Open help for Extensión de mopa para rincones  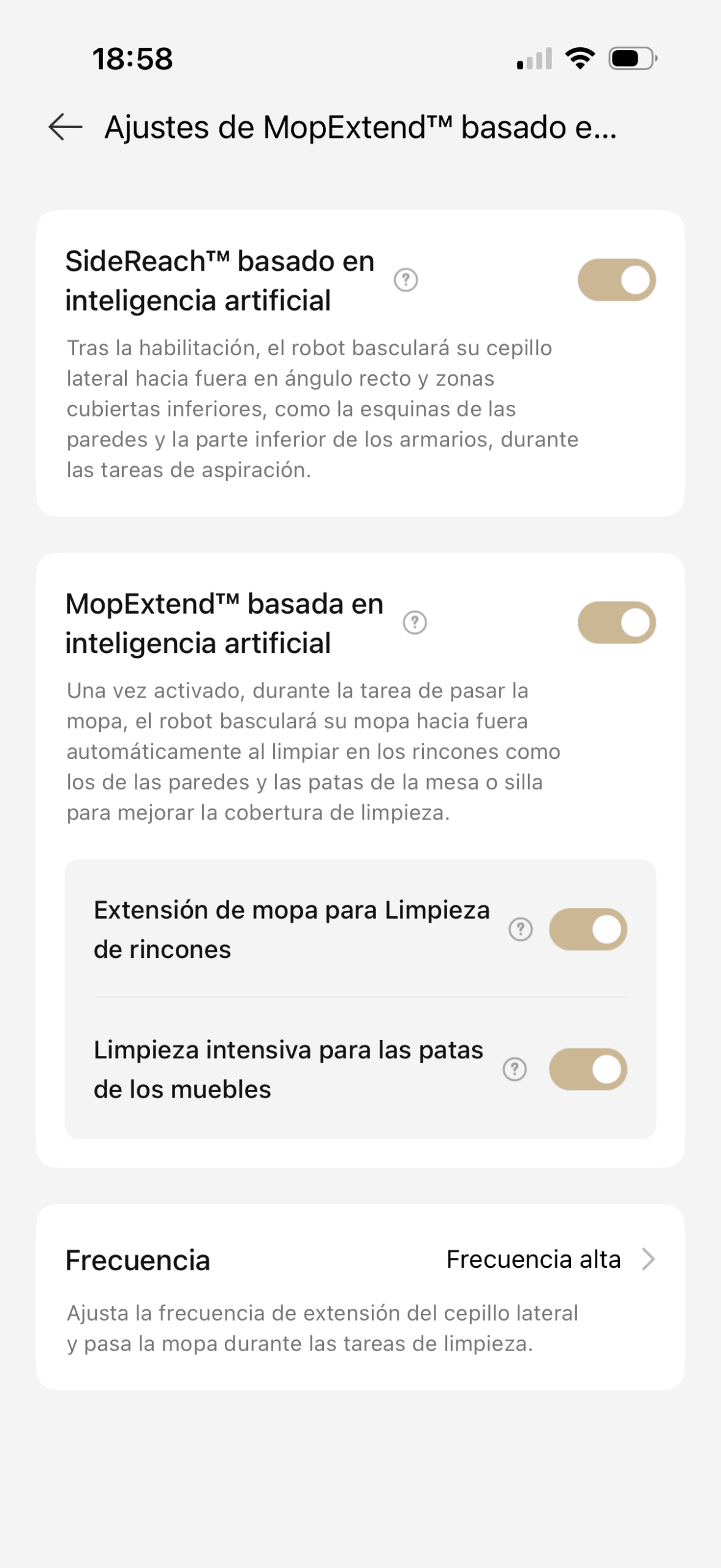tap(520, 929)
